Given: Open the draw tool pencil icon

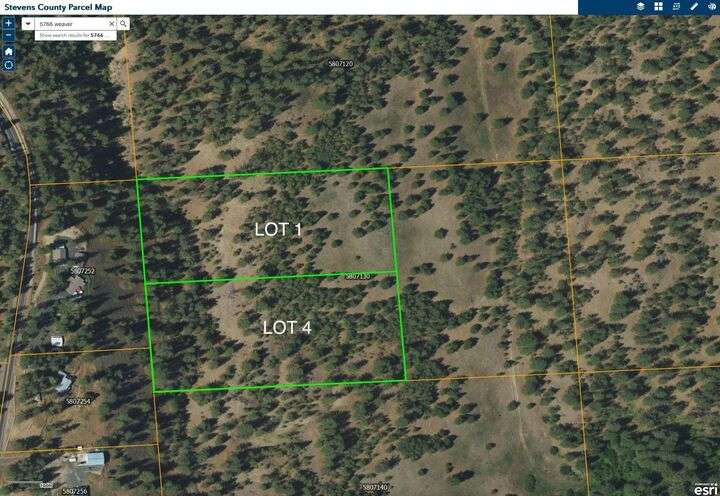Looking at the screenshot, I should [694, 6].
